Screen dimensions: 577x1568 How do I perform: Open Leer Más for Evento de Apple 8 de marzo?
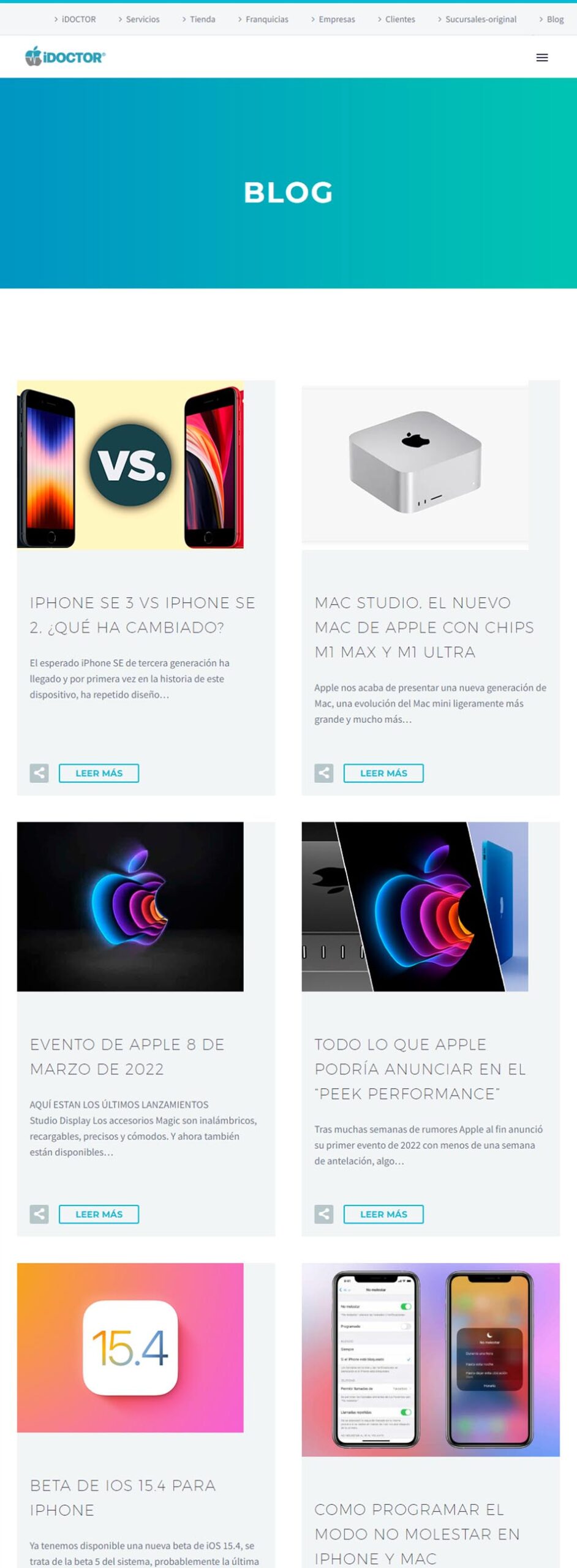[x=99, y=1214]
